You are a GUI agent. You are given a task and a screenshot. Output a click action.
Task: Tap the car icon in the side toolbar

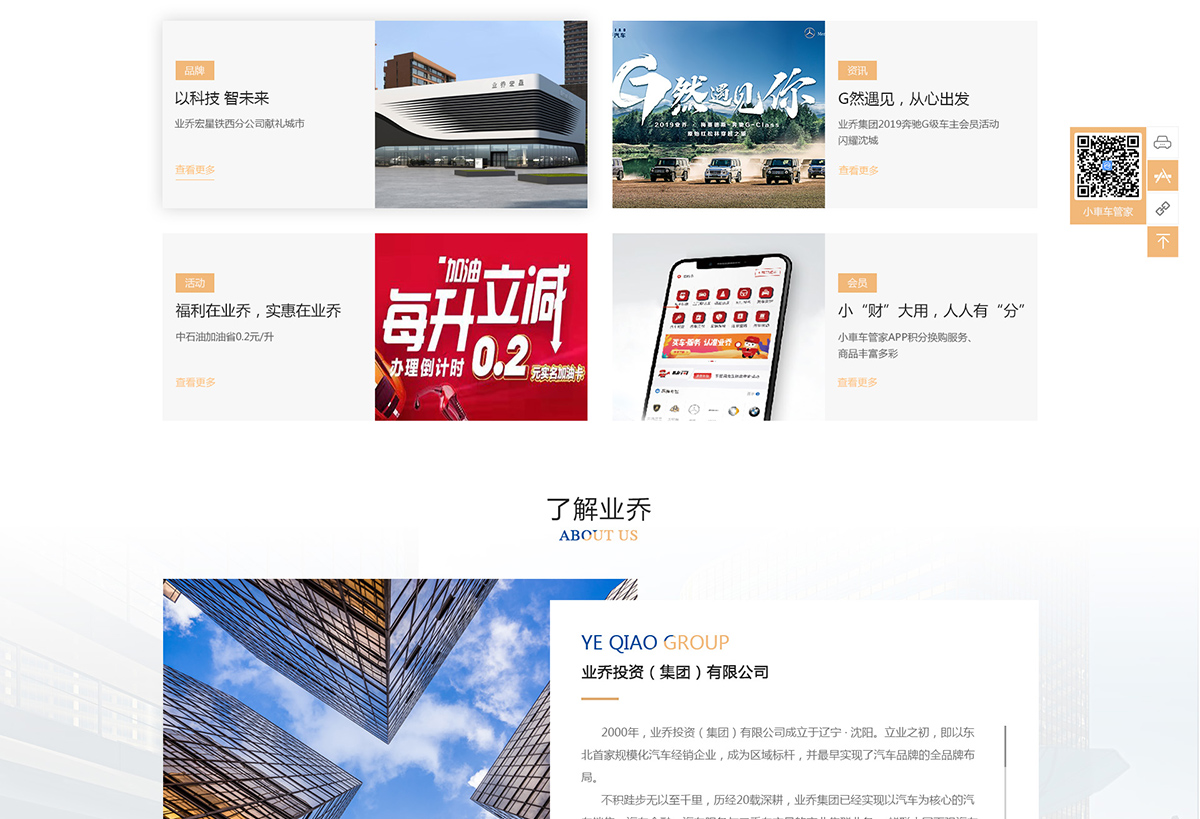pos(1162,143)
